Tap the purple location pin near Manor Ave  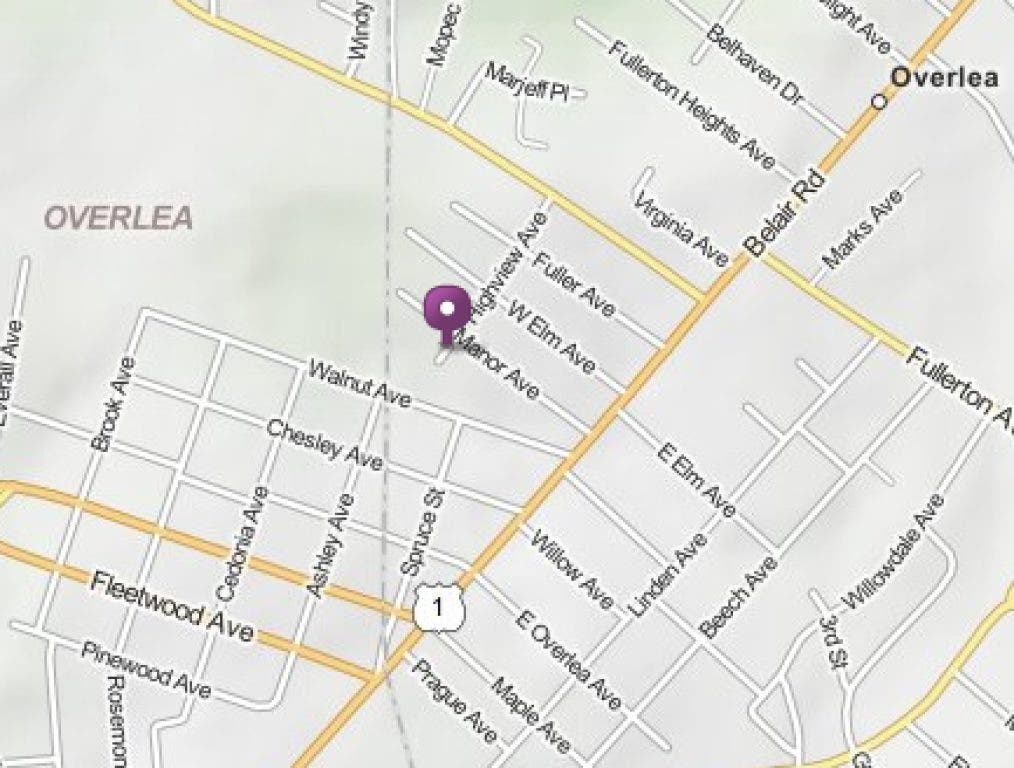447,311
